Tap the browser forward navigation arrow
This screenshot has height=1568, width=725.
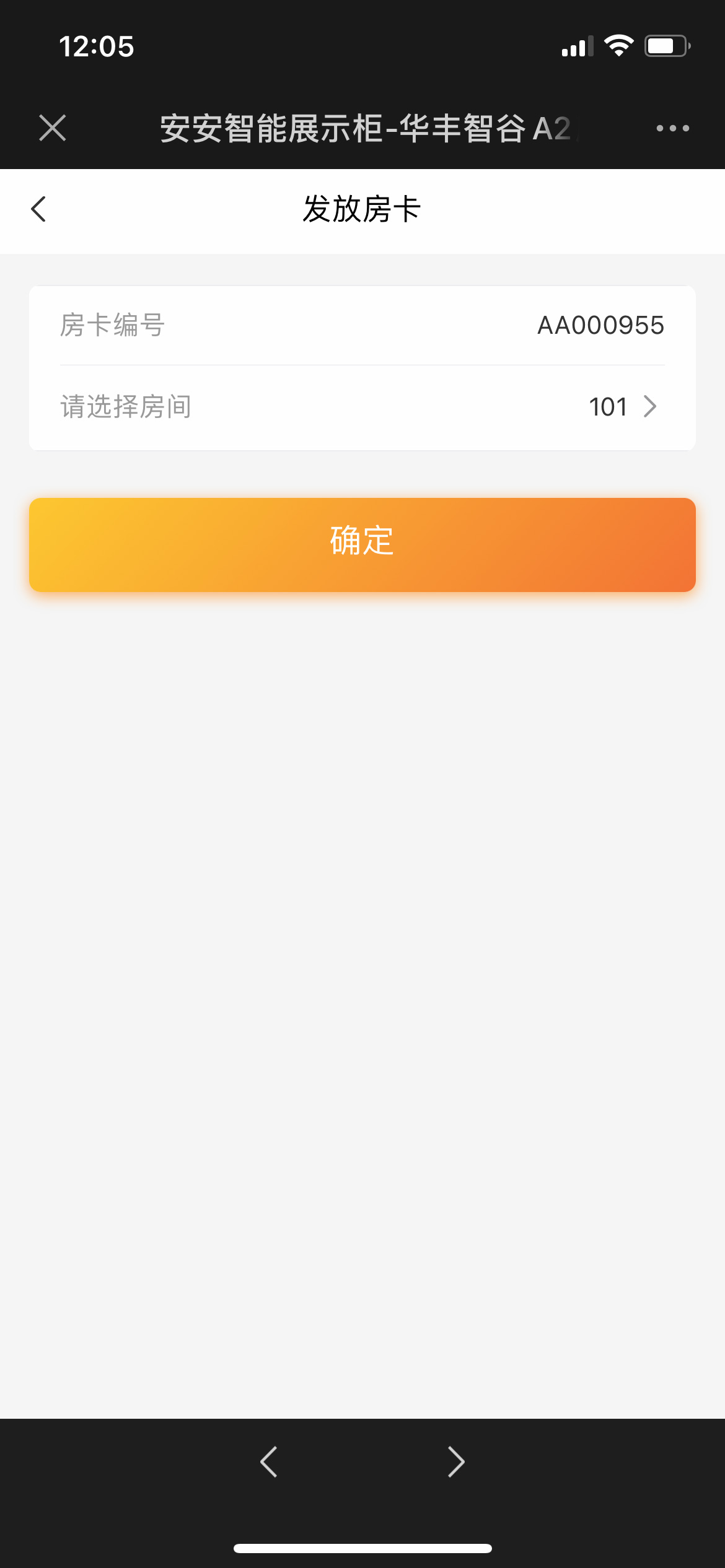click(x=457, y=1461)
